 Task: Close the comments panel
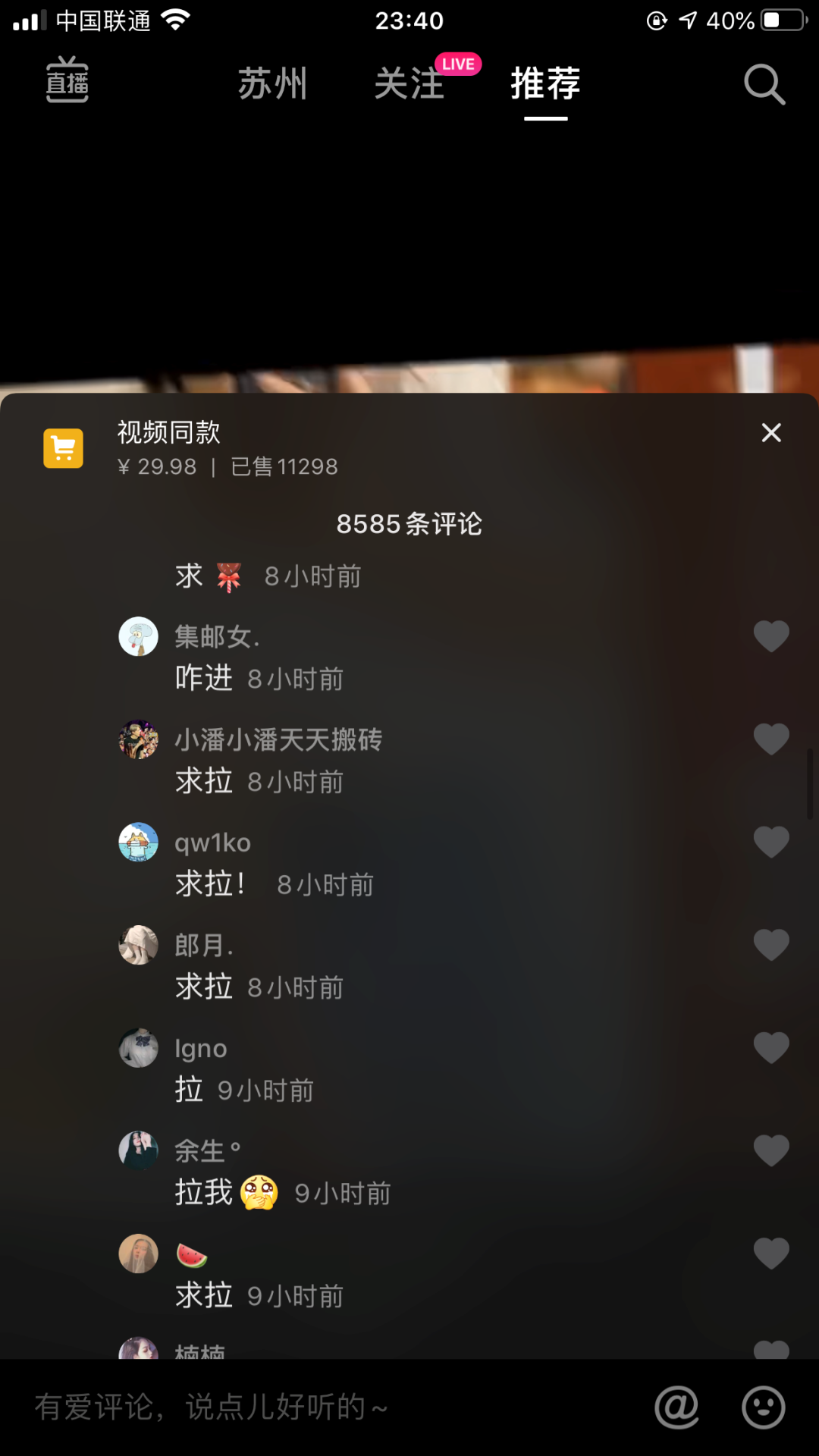(x=771, y=433)
